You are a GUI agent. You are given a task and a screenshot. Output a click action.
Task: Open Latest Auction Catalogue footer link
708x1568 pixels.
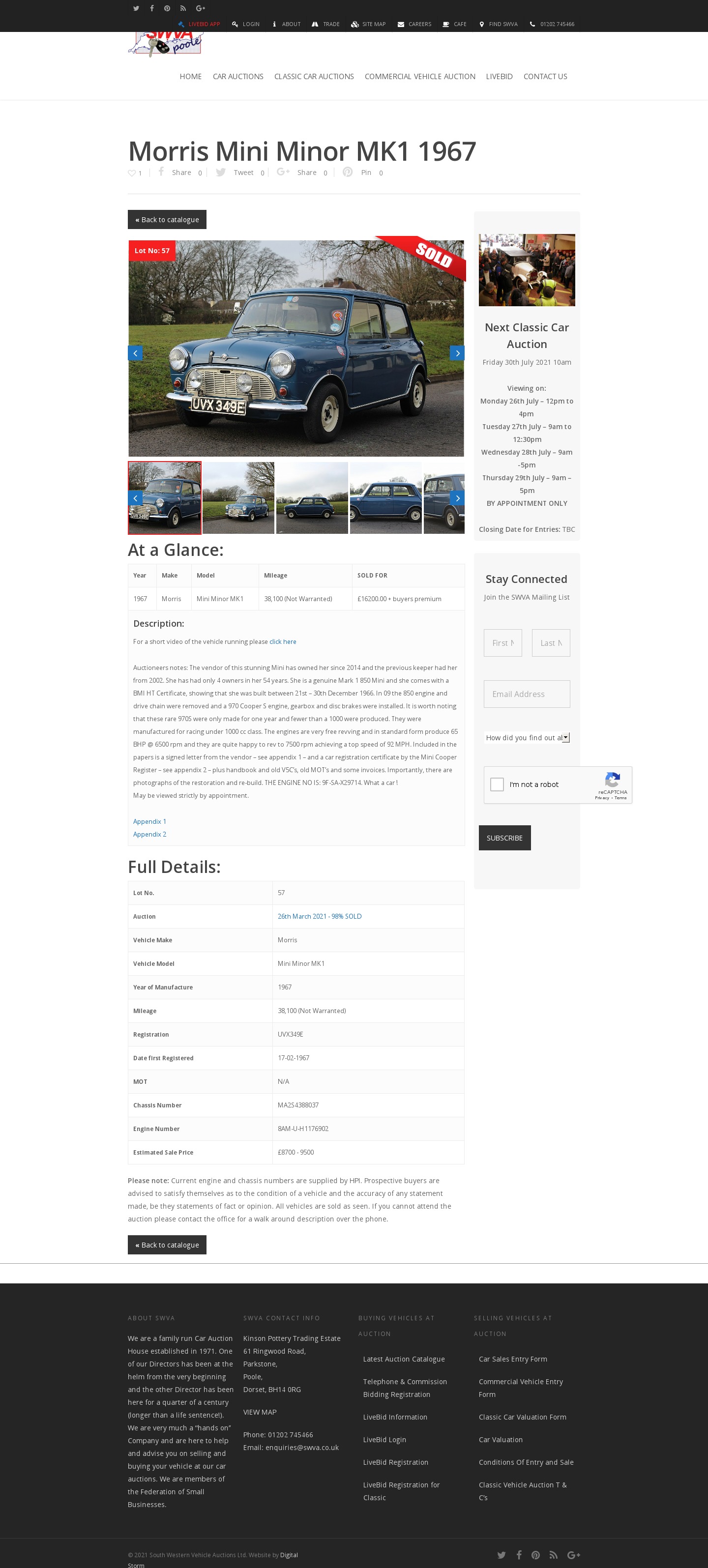pos(404,1359)
